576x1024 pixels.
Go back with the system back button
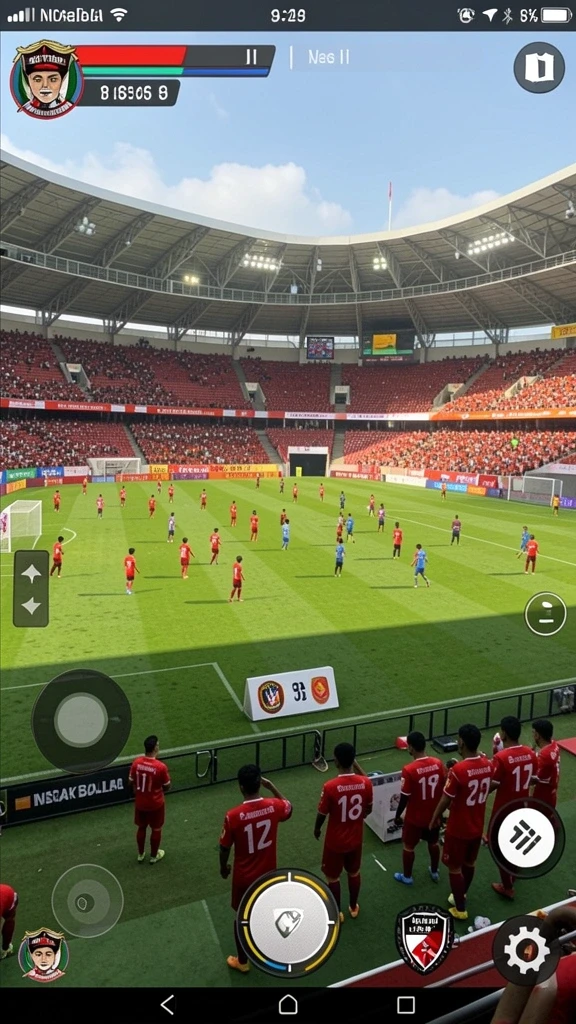(x=167, y=1004)
